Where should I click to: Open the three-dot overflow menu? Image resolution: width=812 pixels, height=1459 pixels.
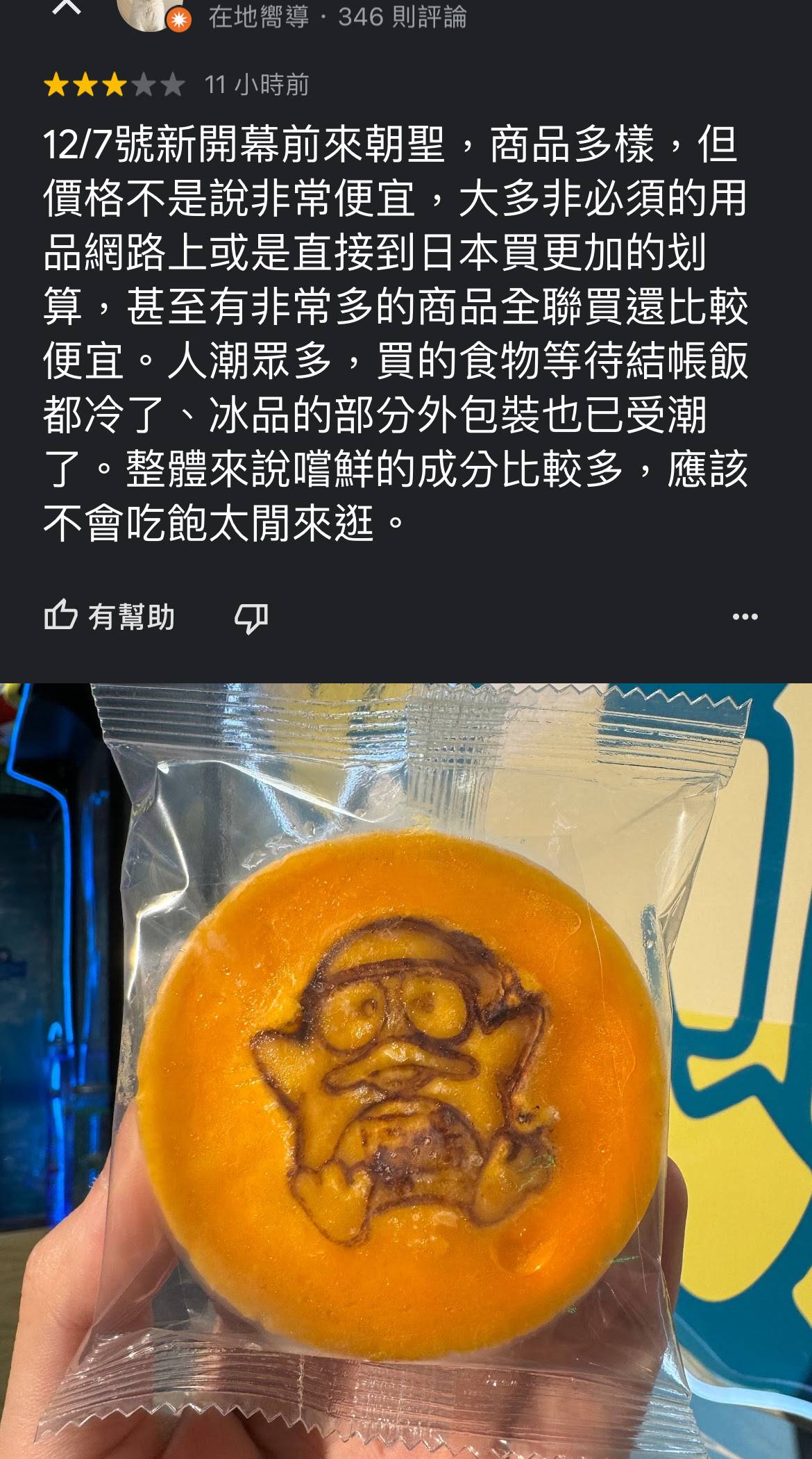coord(745,617)
